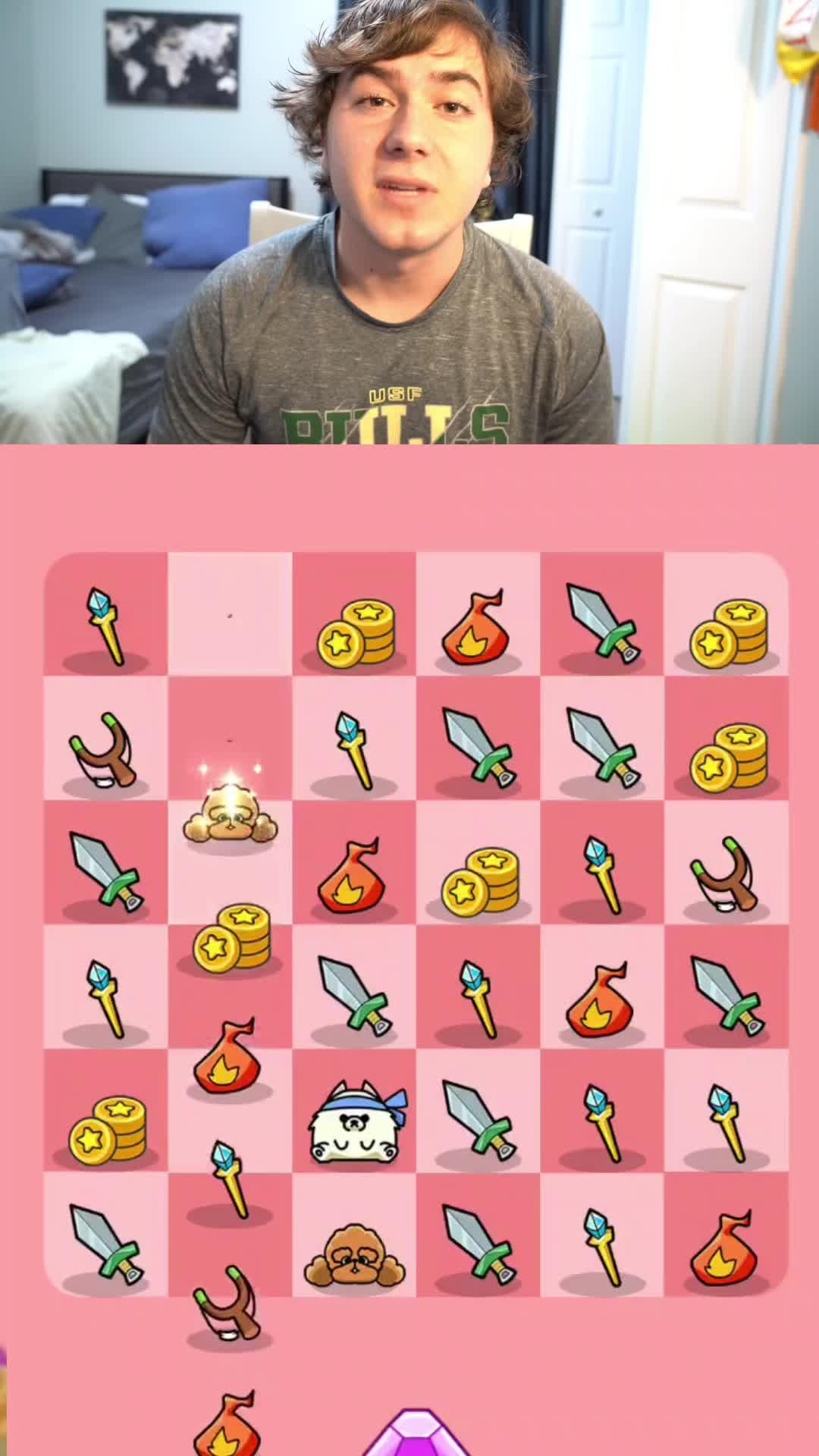Tap the panda wearing blue bandana
Viewport: 819px width, 1456px height.
tap(353, 1122)
